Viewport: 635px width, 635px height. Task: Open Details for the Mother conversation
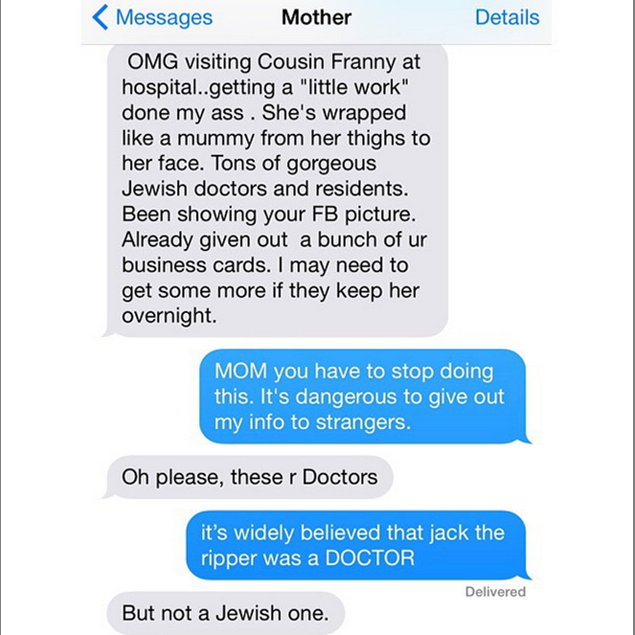[506, 18]
